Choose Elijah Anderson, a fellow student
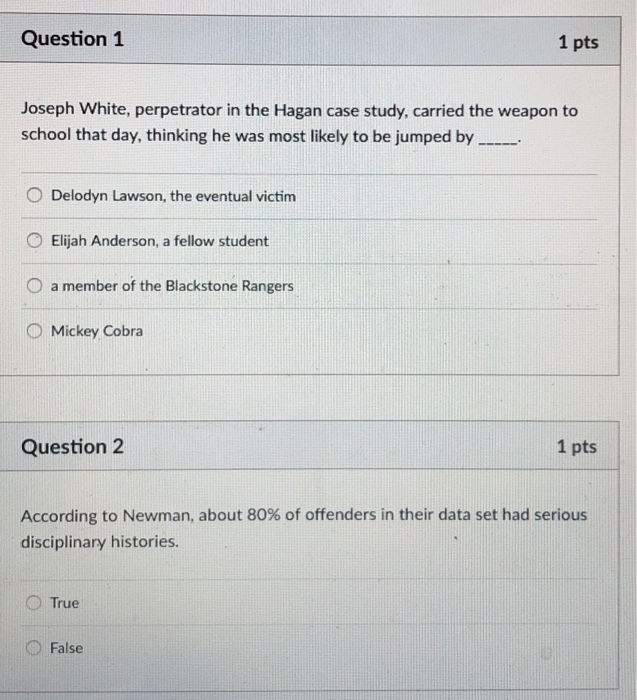This screenshot has width=637, height=700. point(34,240)
